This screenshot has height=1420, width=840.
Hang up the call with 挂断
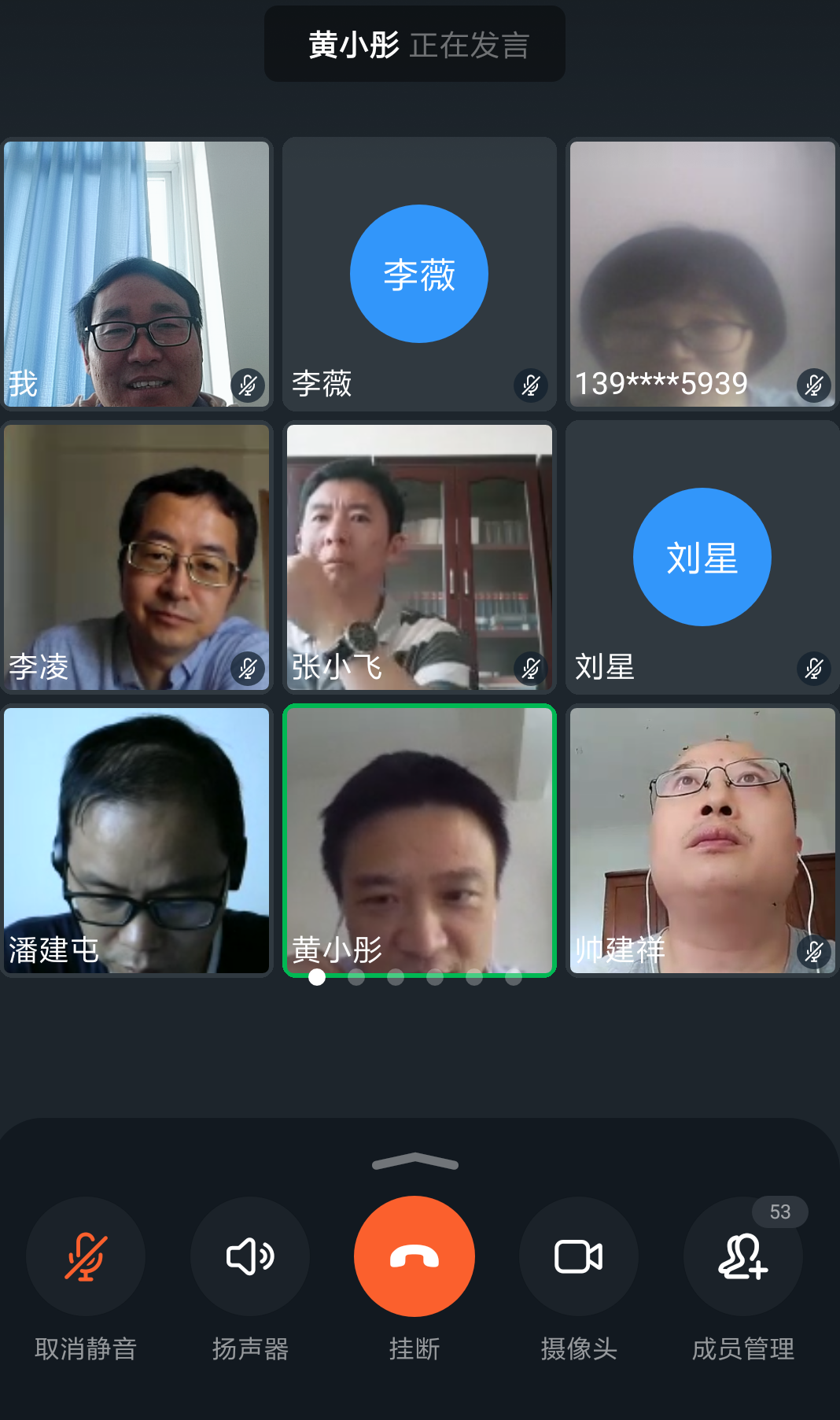point(414,1256)
